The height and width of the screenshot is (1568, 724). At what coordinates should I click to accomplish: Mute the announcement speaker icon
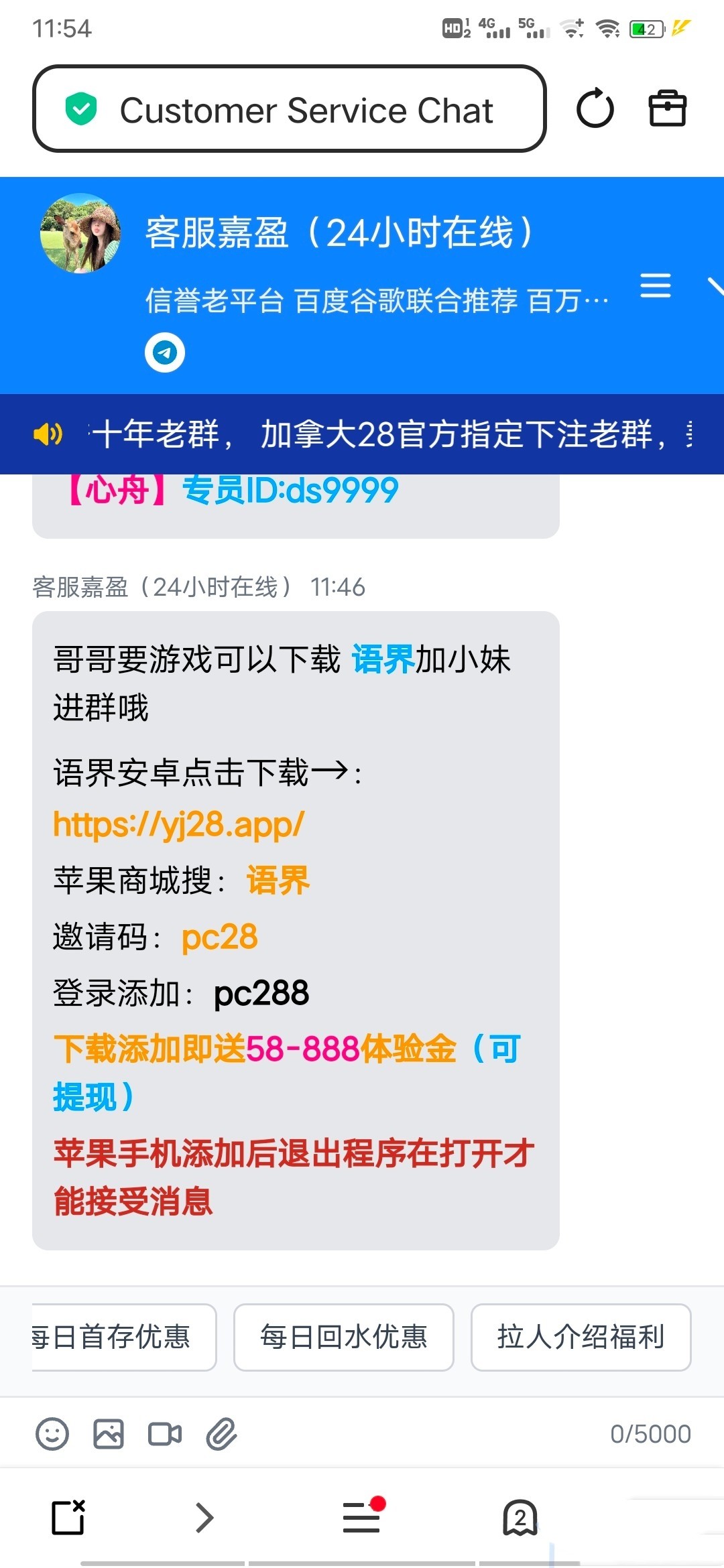(48, 434)
